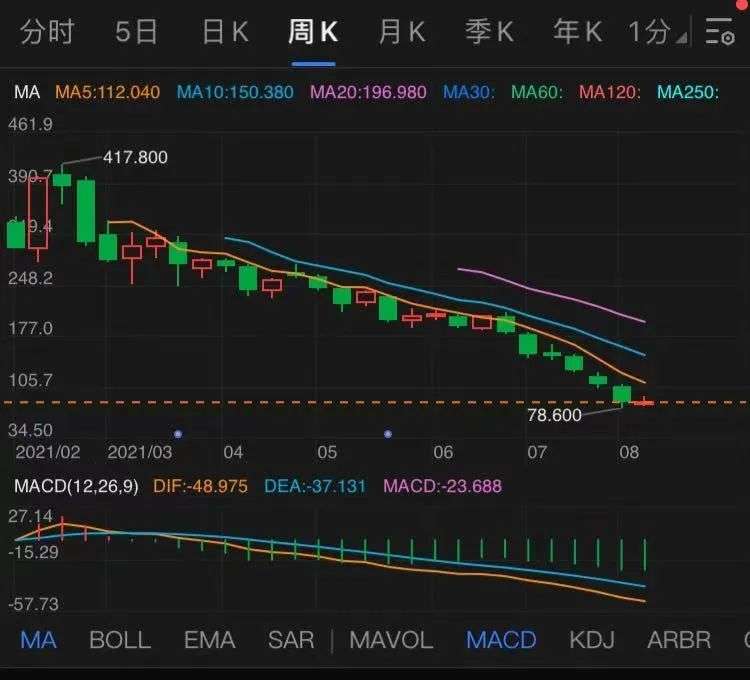Select the MA indicator
Screen dimensions: 750x680
tap(38, 640)
